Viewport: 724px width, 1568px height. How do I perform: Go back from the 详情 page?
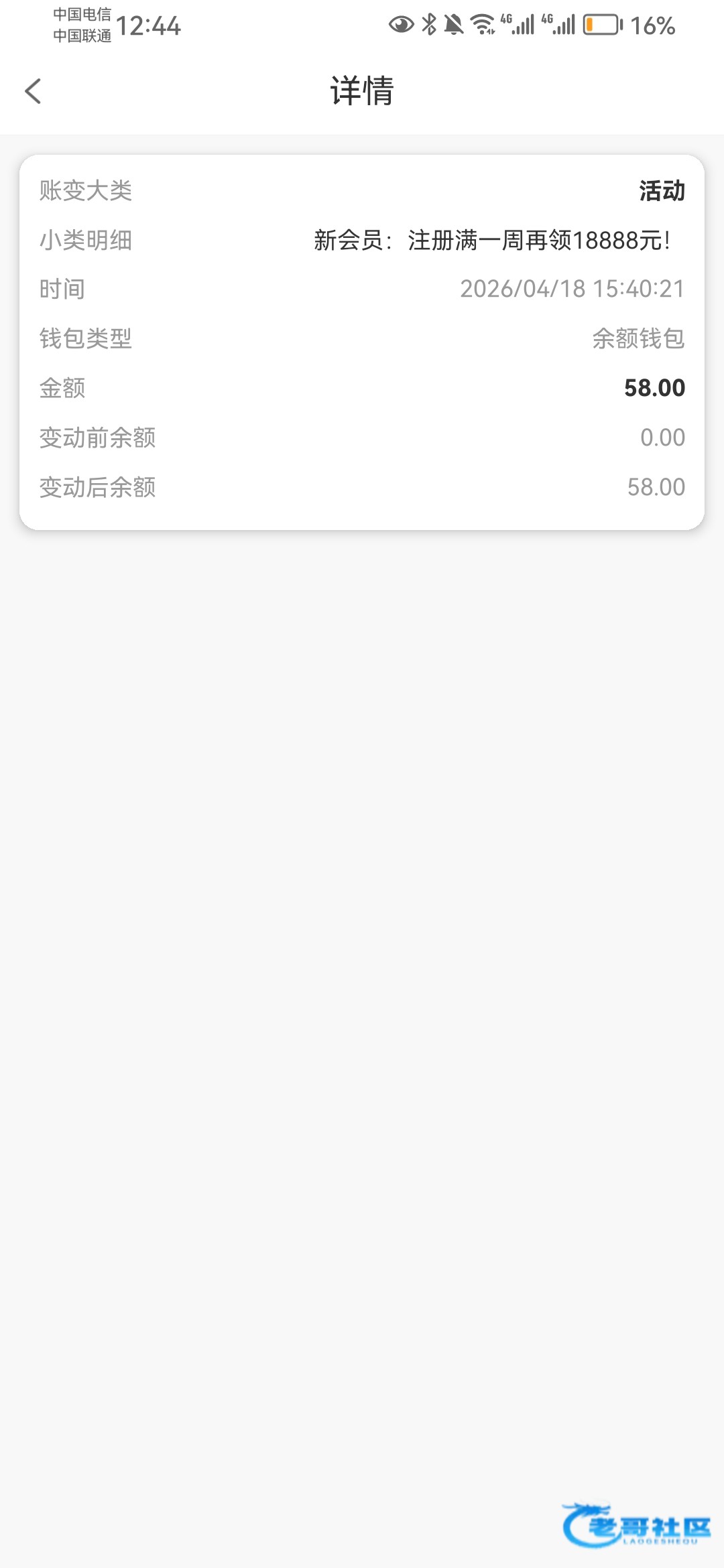(33, 91)
